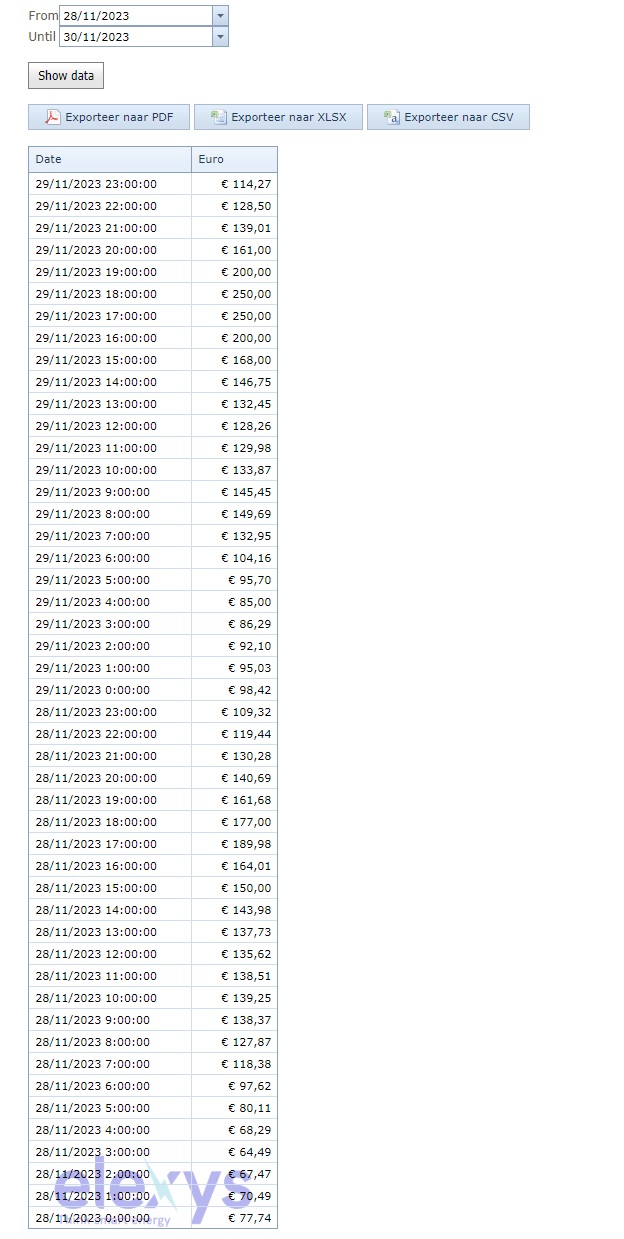Export the table to CSV
This screenshot has width=624, height=1239.
coord(448,117)
